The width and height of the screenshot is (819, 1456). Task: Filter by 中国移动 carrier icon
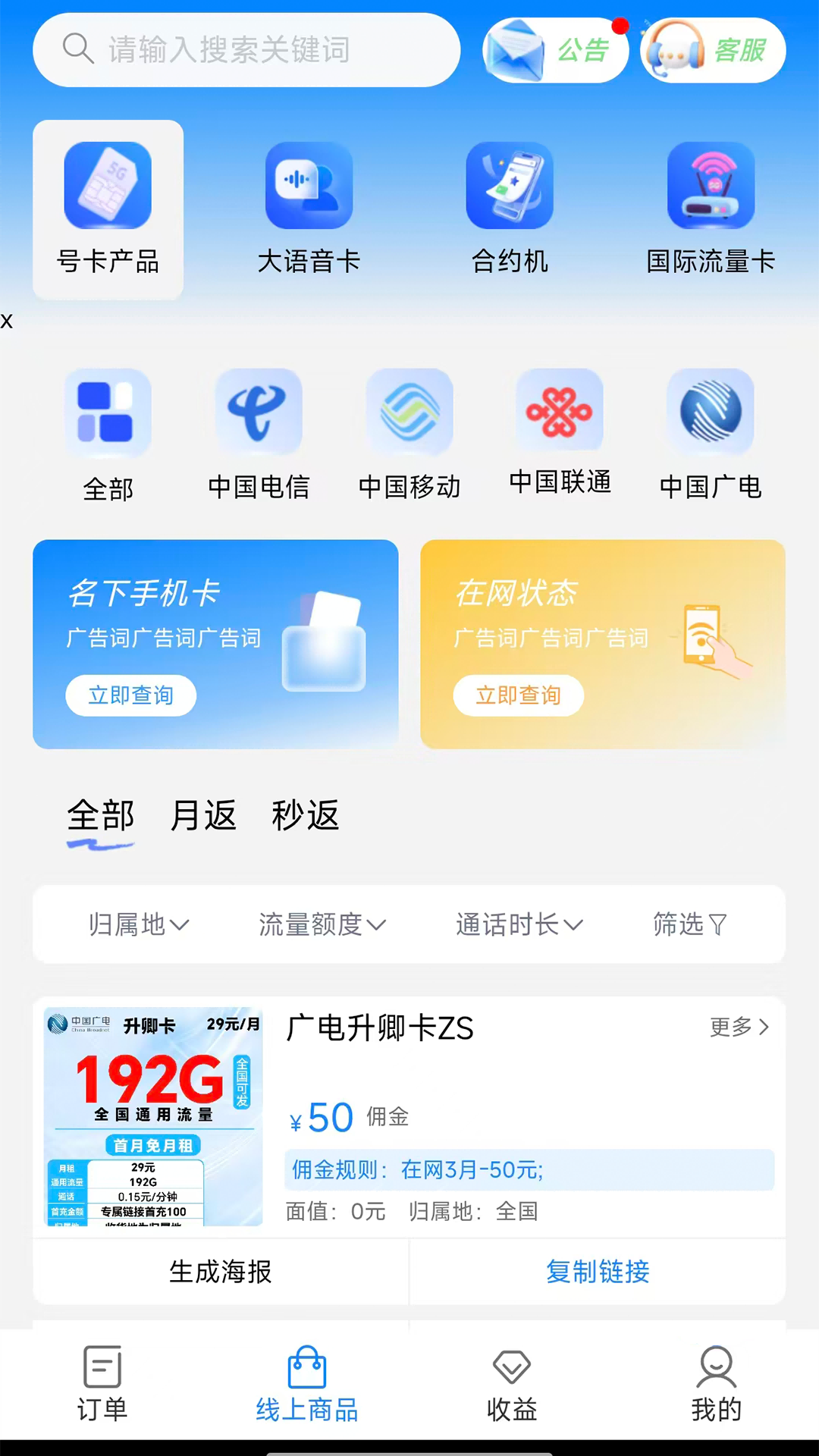click(409, 411)
